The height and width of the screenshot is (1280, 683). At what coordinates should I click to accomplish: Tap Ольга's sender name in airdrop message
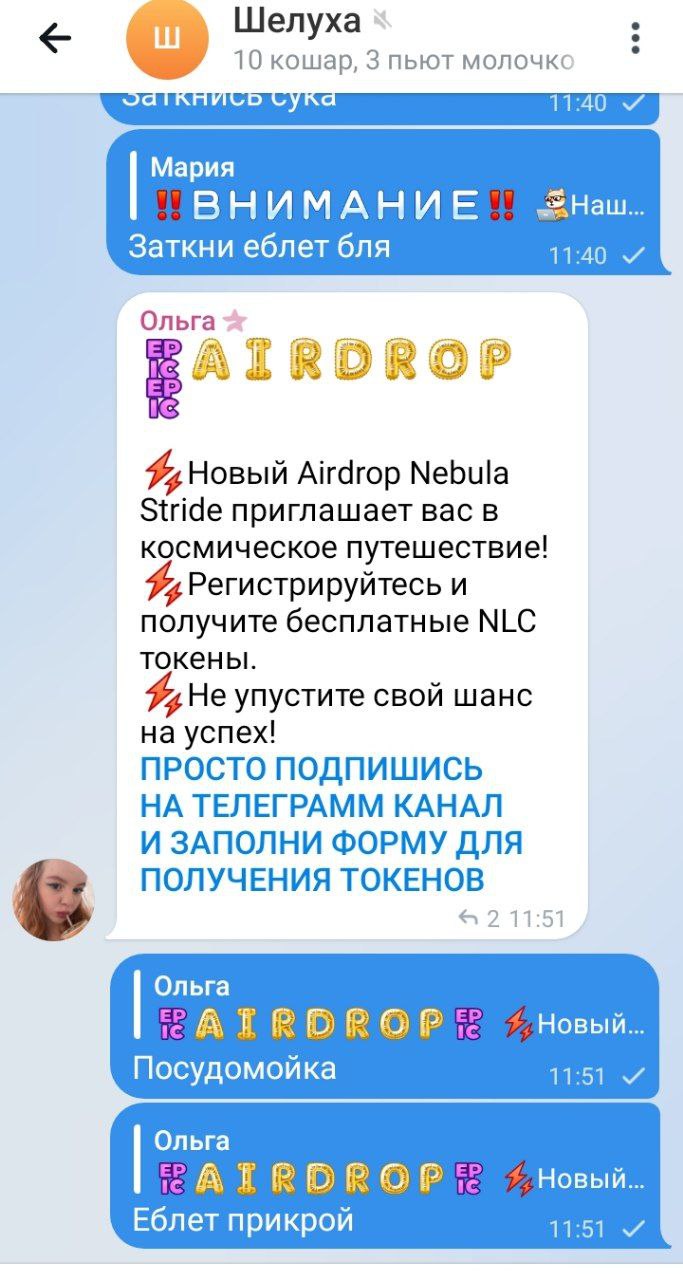[x=178, y=321]
